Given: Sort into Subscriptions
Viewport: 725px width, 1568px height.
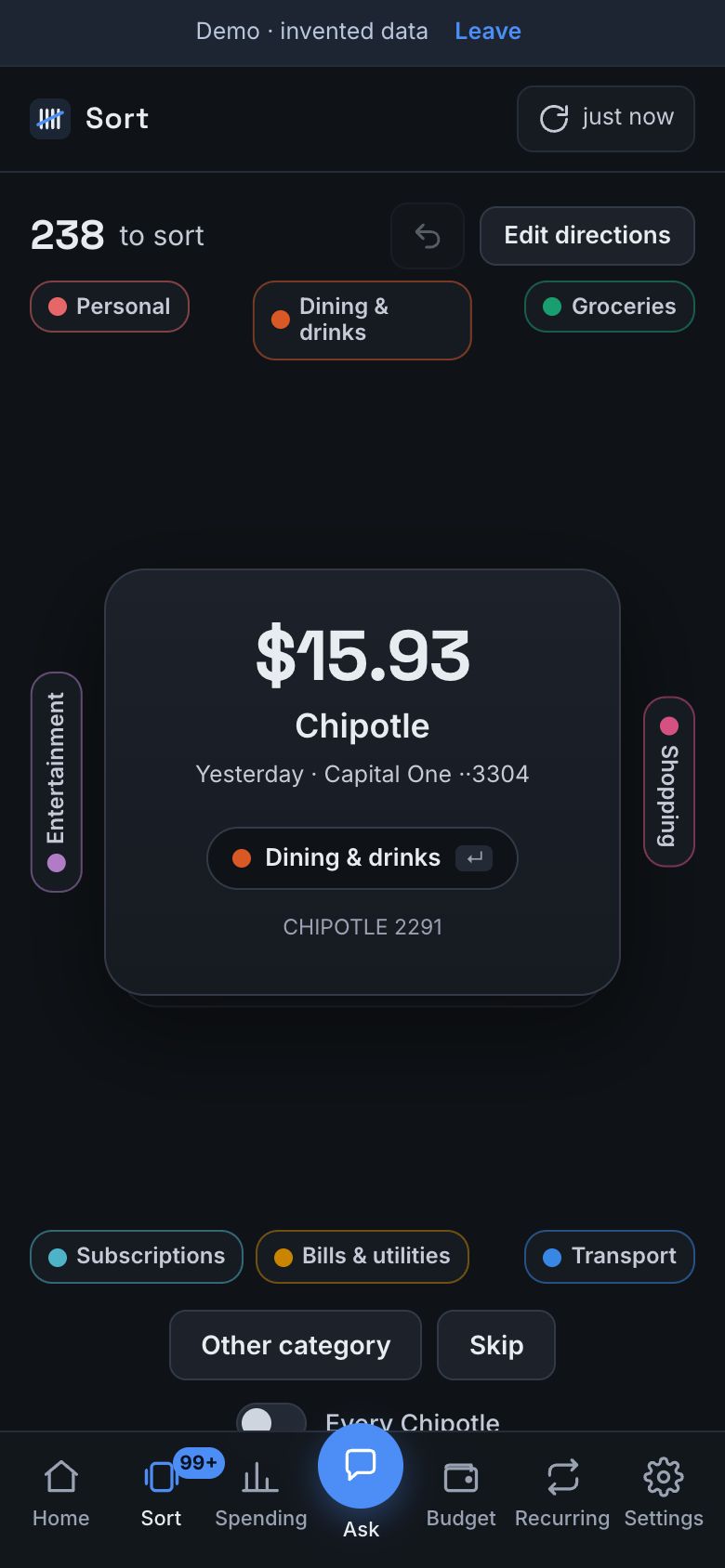Looking at the screenshot, I should (137, 1257).
